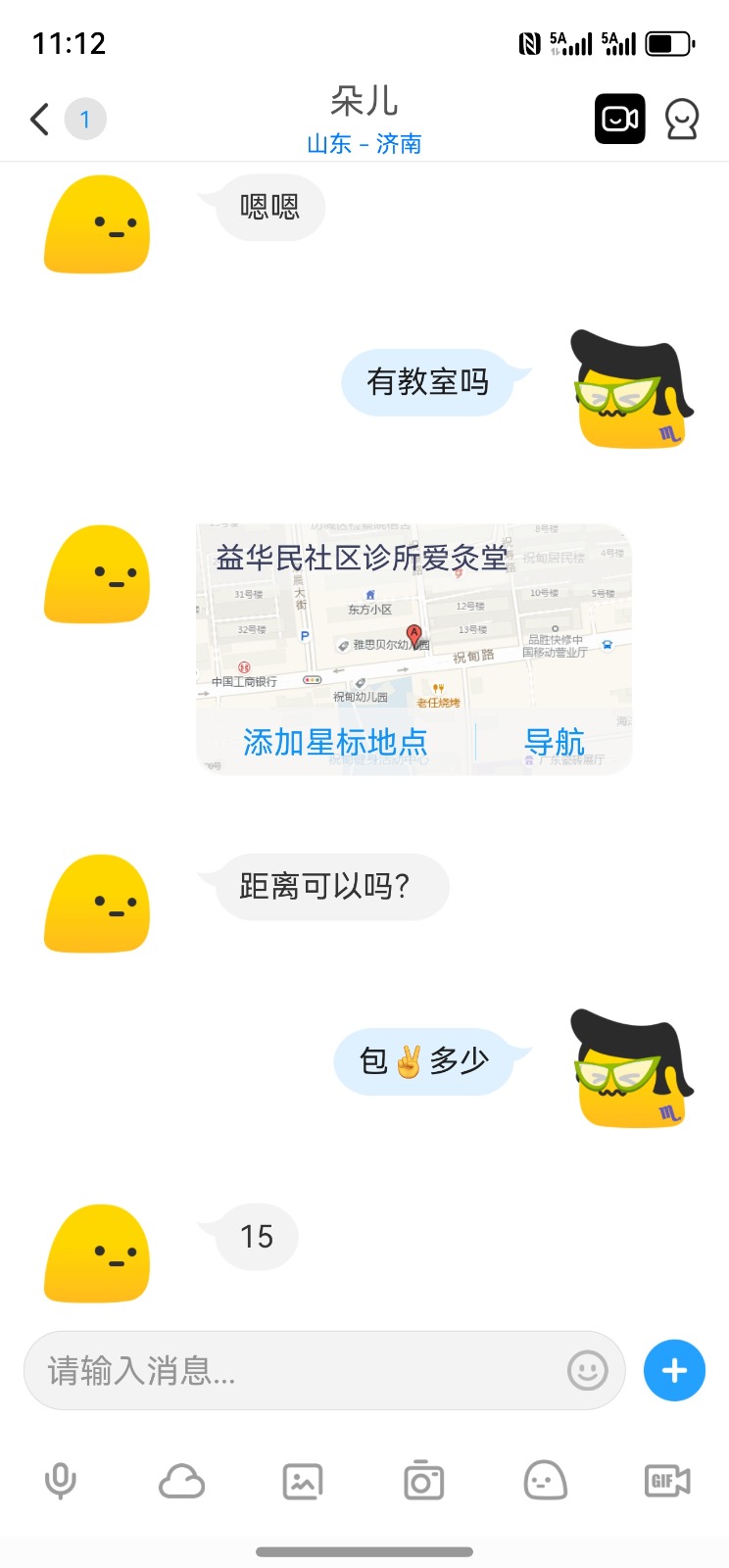
Task: Tap the 导航 navigation link
Action: coord(555,742)
